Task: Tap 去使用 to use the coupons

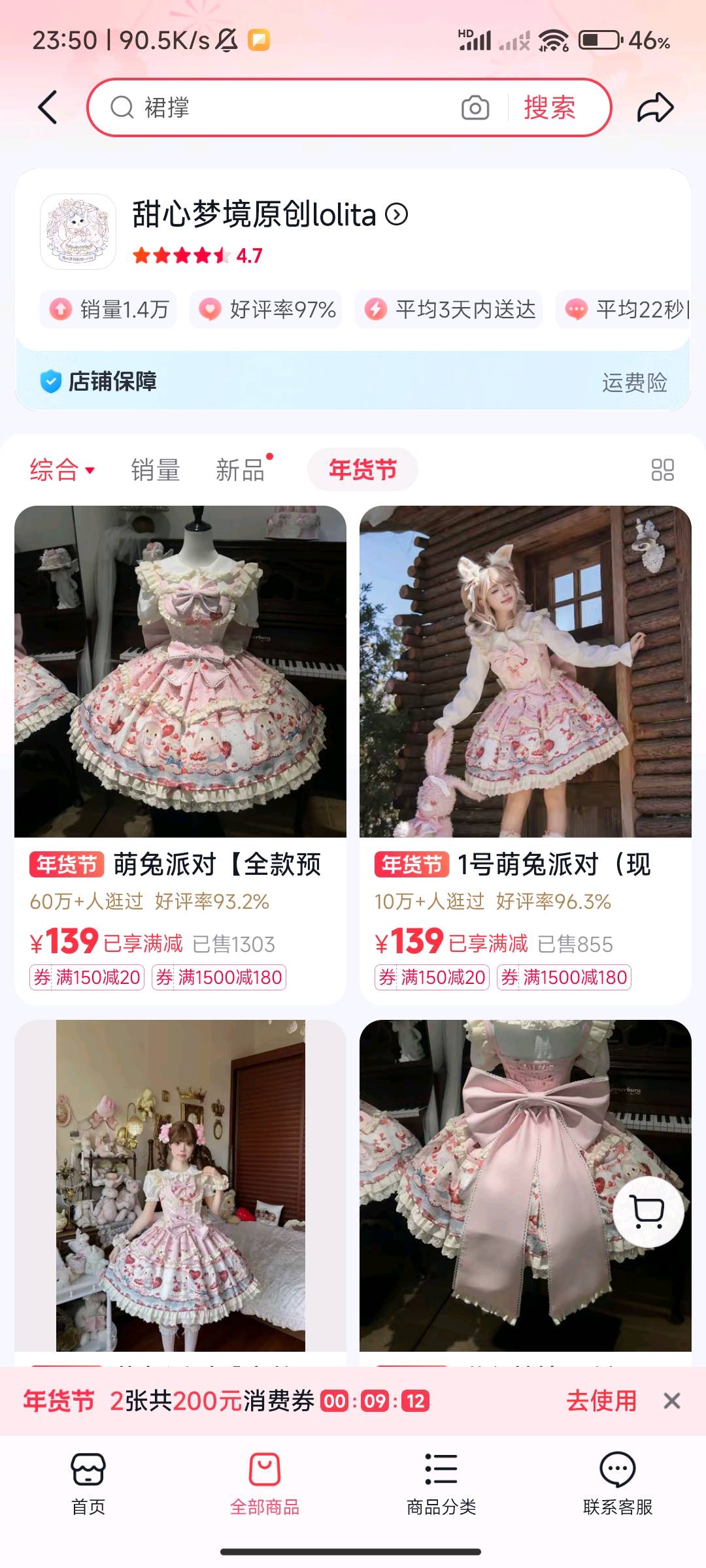Action: 601,1401
